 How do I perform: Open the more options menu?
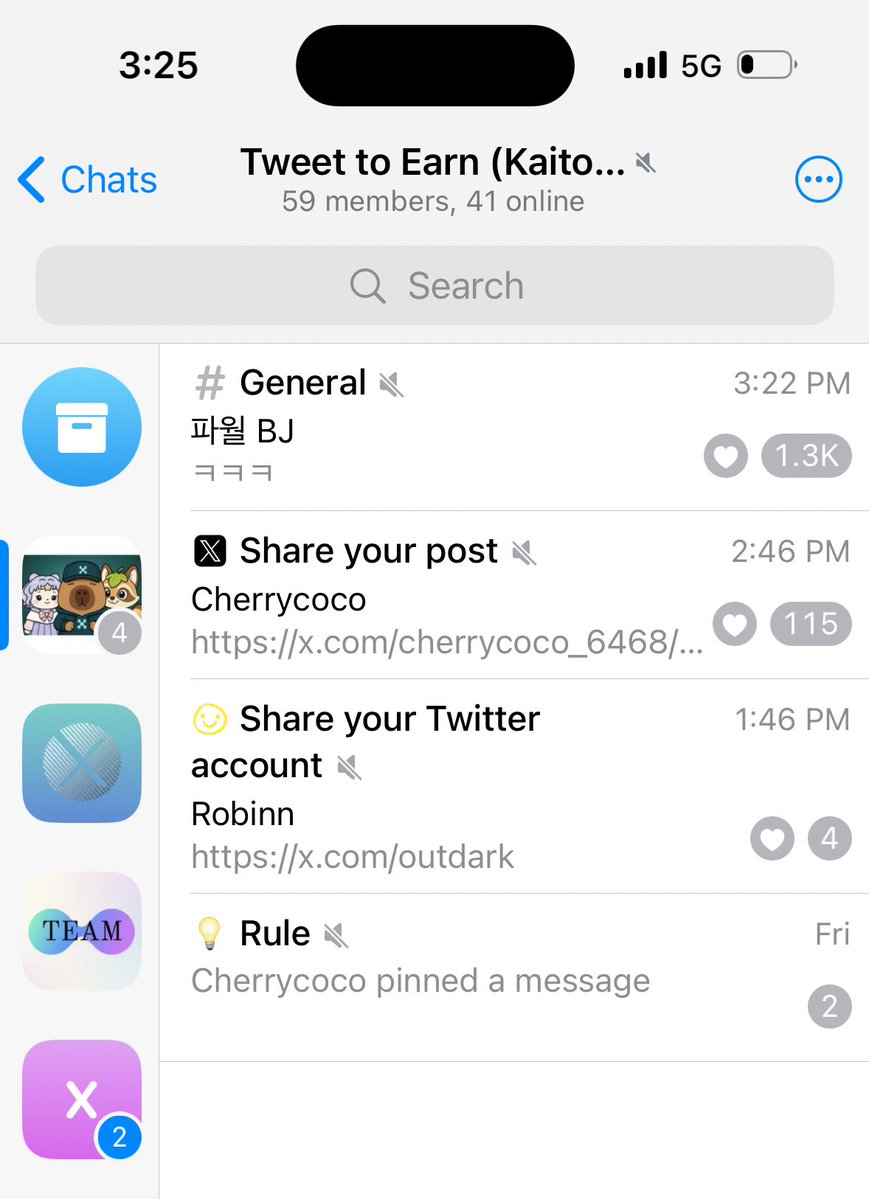(818, 180)
